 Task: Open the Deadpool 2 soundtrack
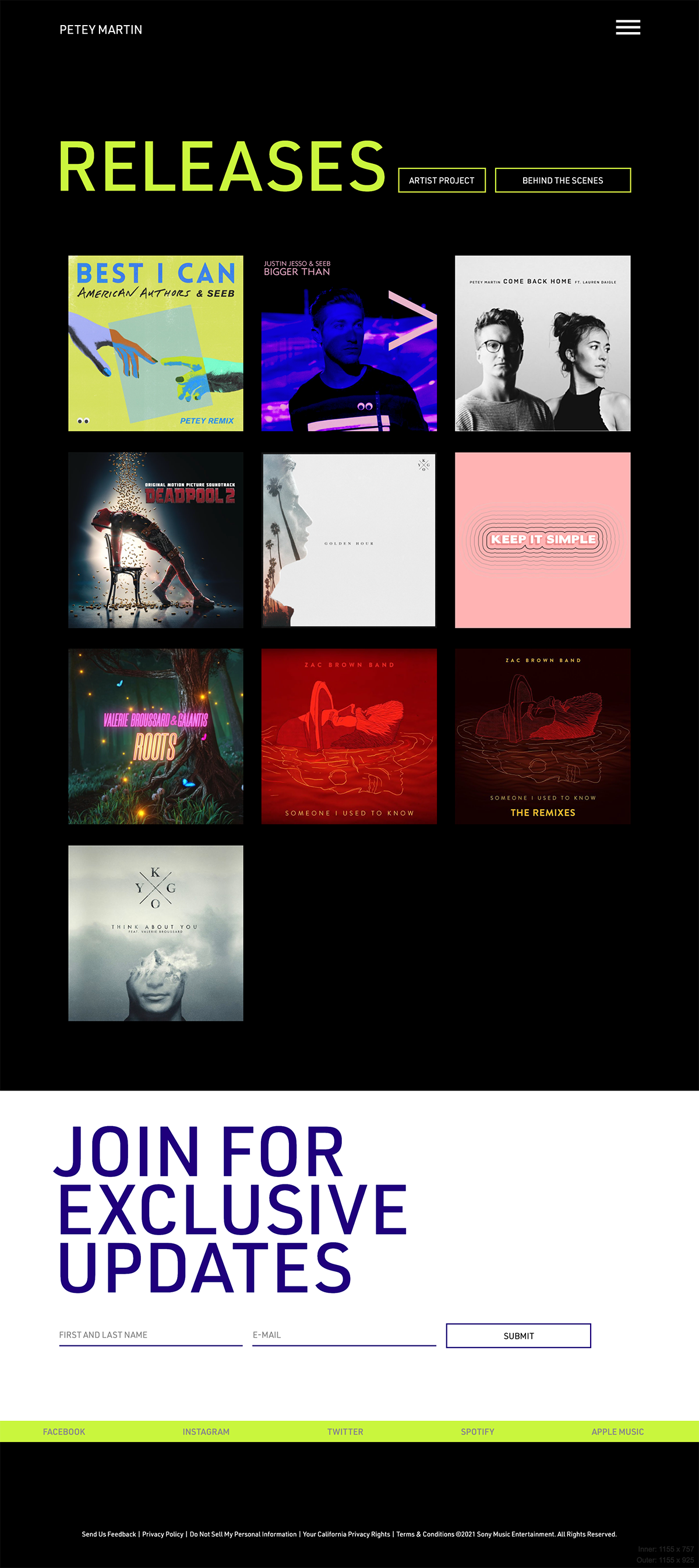pos(156,540)
